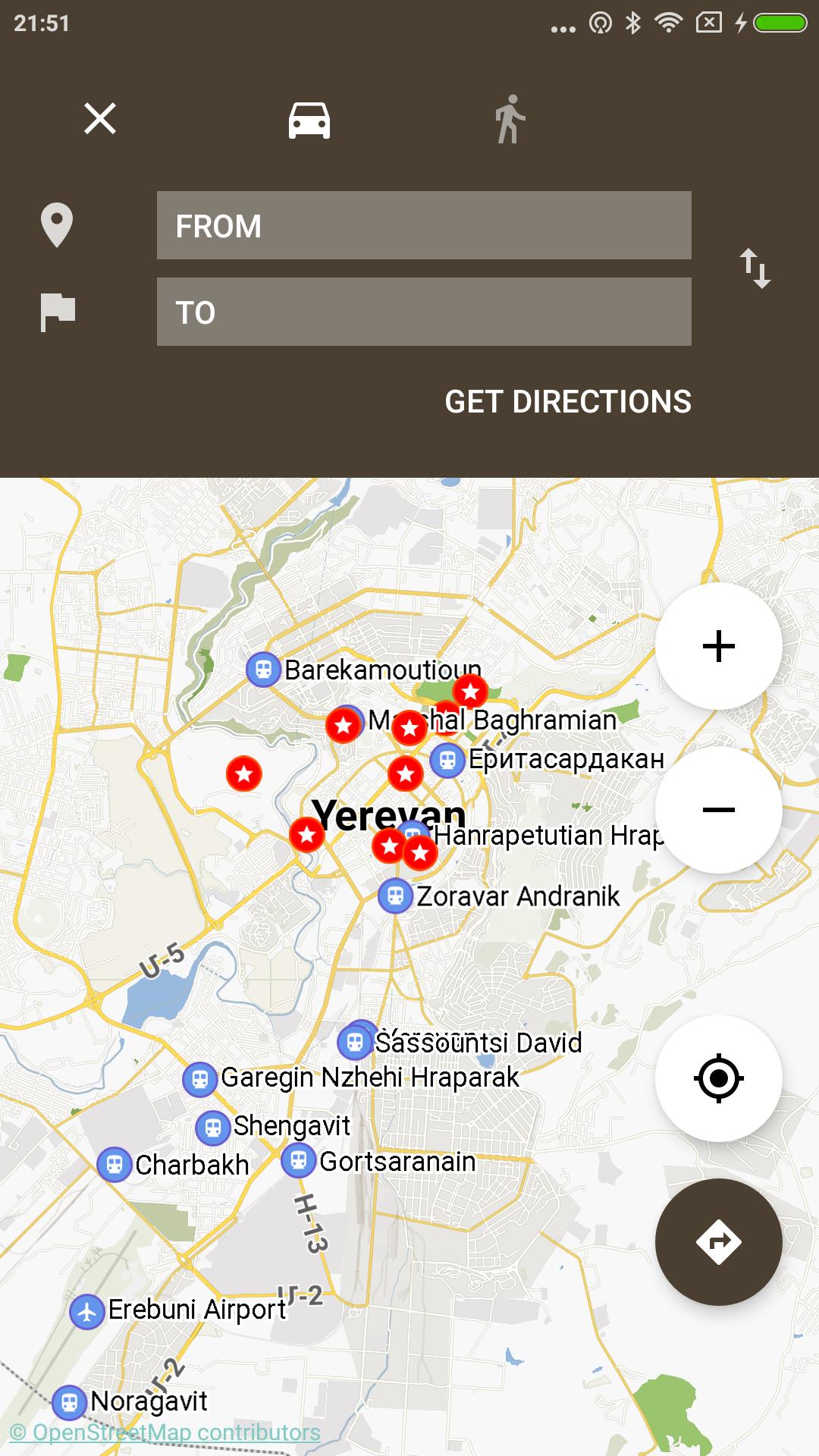Select Erebuni Airport marker
Image resolution: width=819 pixels, height=1456 pixels.
coord(87,1311)
